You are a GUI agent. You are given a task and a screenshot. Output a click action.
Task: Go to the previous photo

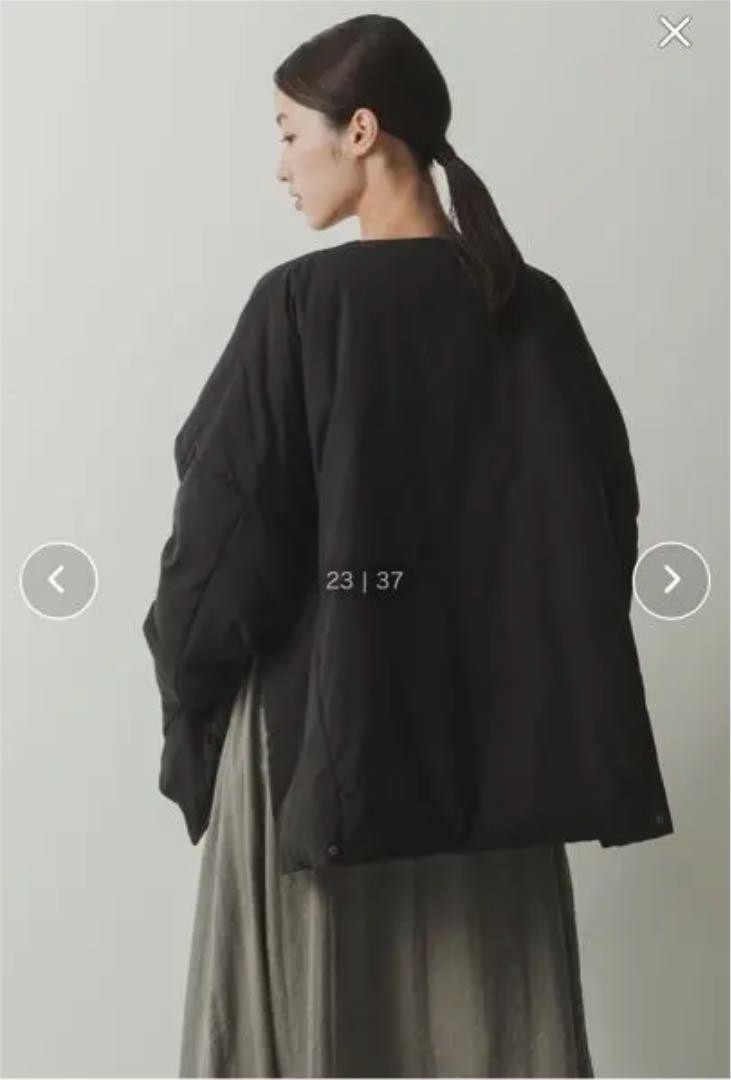[x=59, y=580]
